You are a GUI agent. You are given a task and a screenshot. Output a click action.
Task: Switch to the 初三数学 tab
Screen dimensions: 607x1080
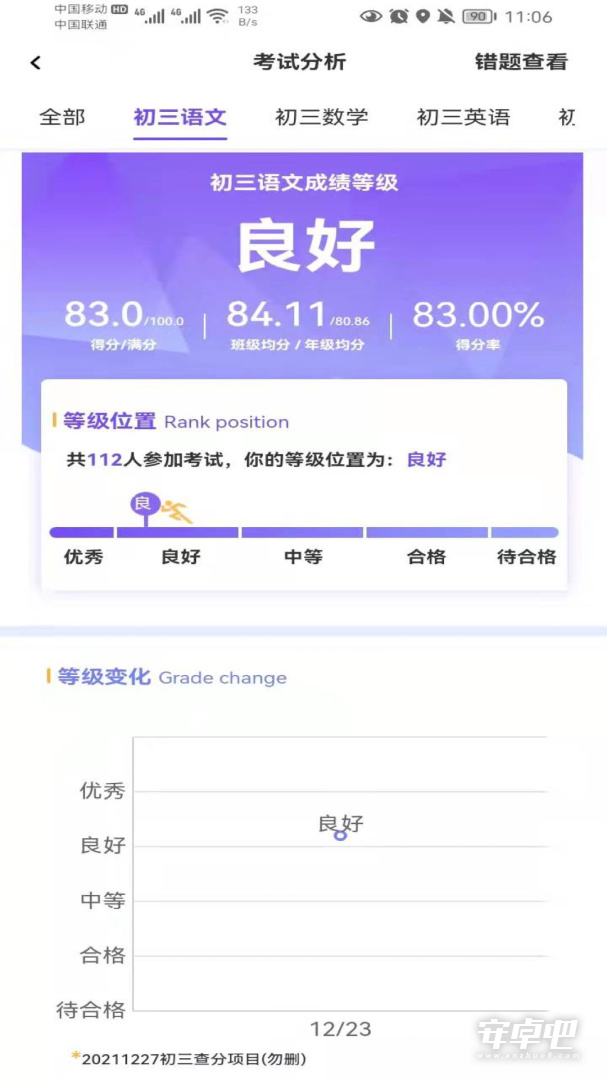[322, 116]
